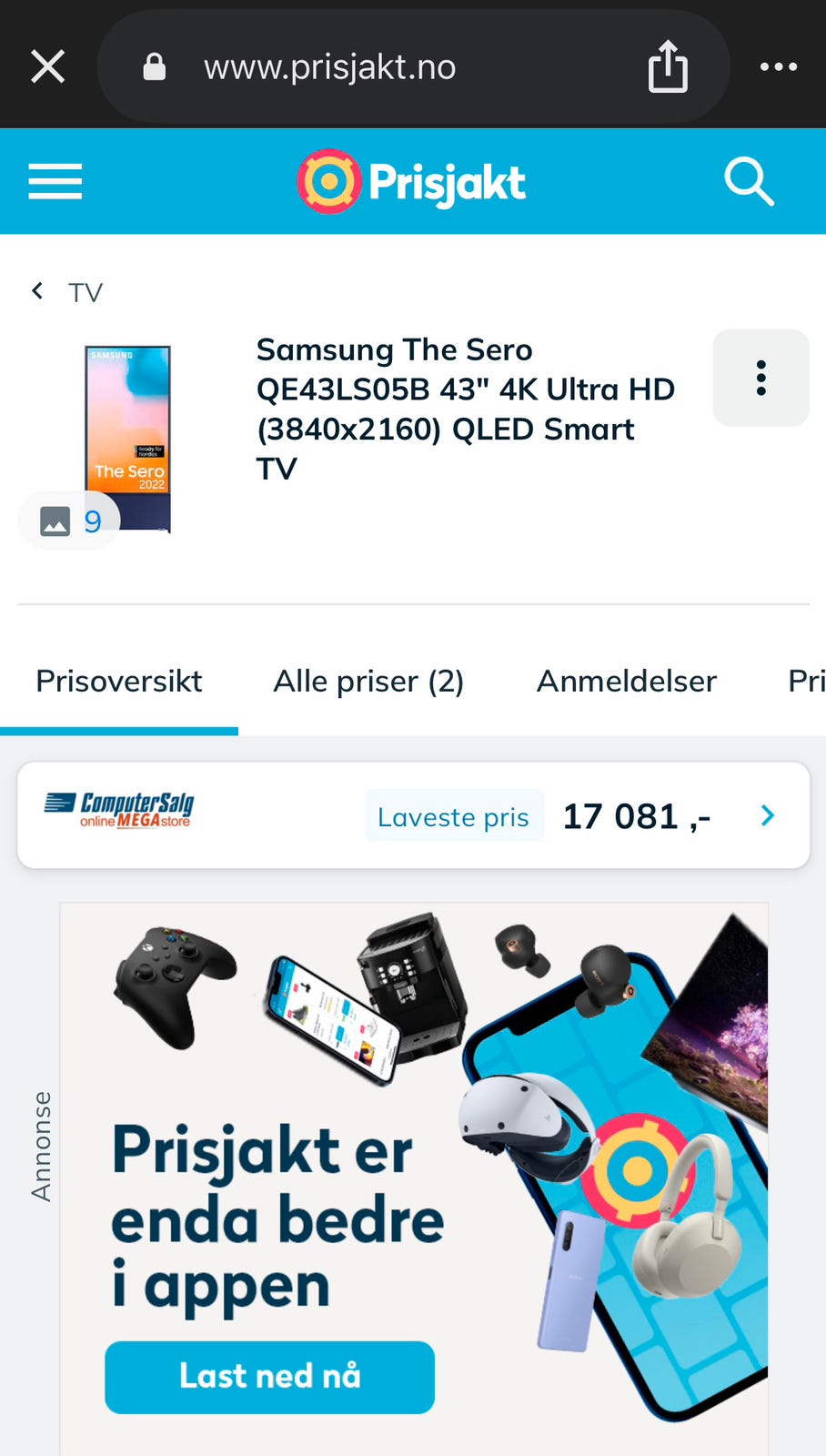Open the hamburger navigation menu
This screenshot has height=1456, width=826.
coord(55,181)
